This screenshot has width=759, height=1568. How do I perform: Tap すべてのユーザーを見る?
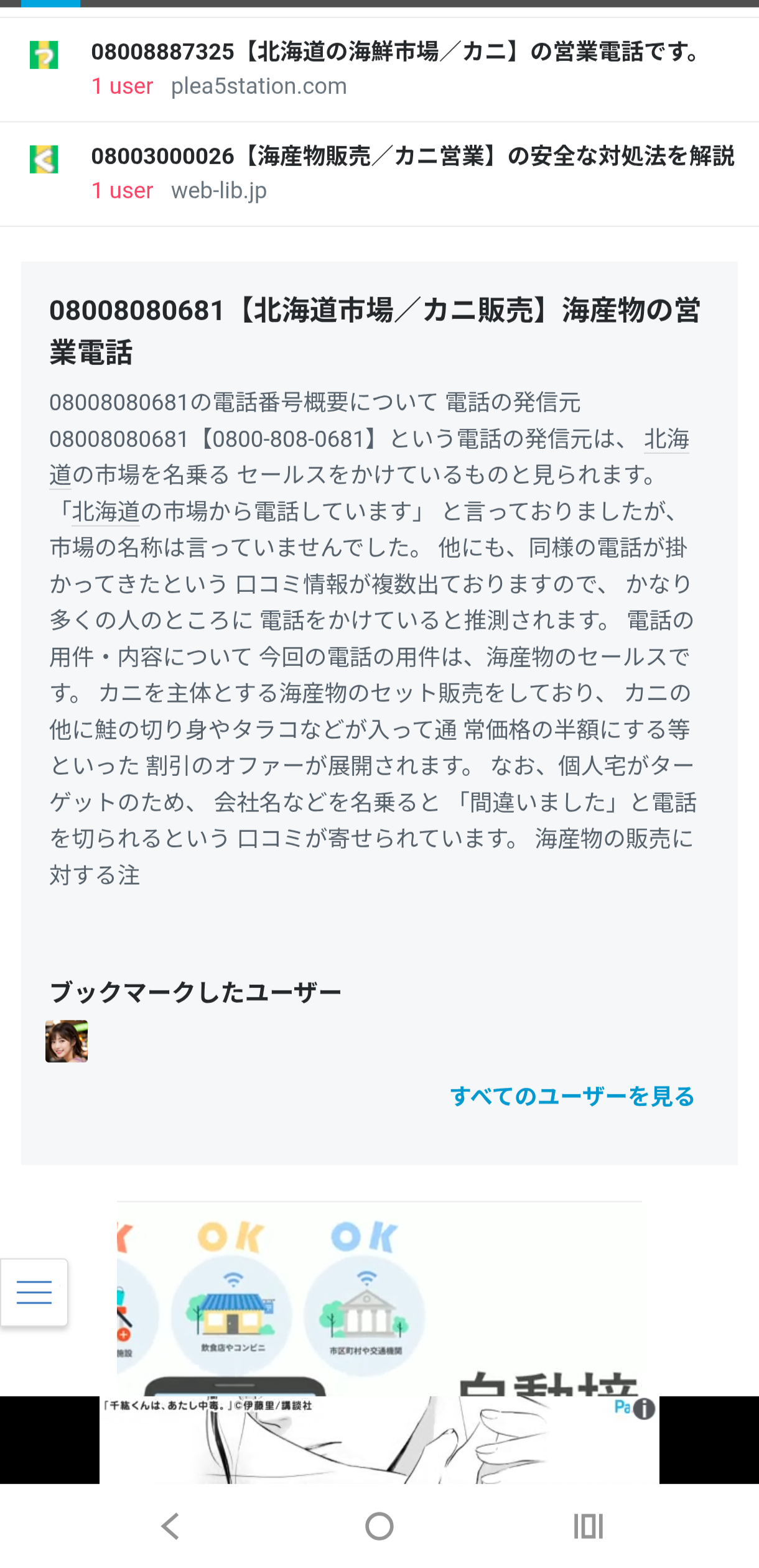572,1096
